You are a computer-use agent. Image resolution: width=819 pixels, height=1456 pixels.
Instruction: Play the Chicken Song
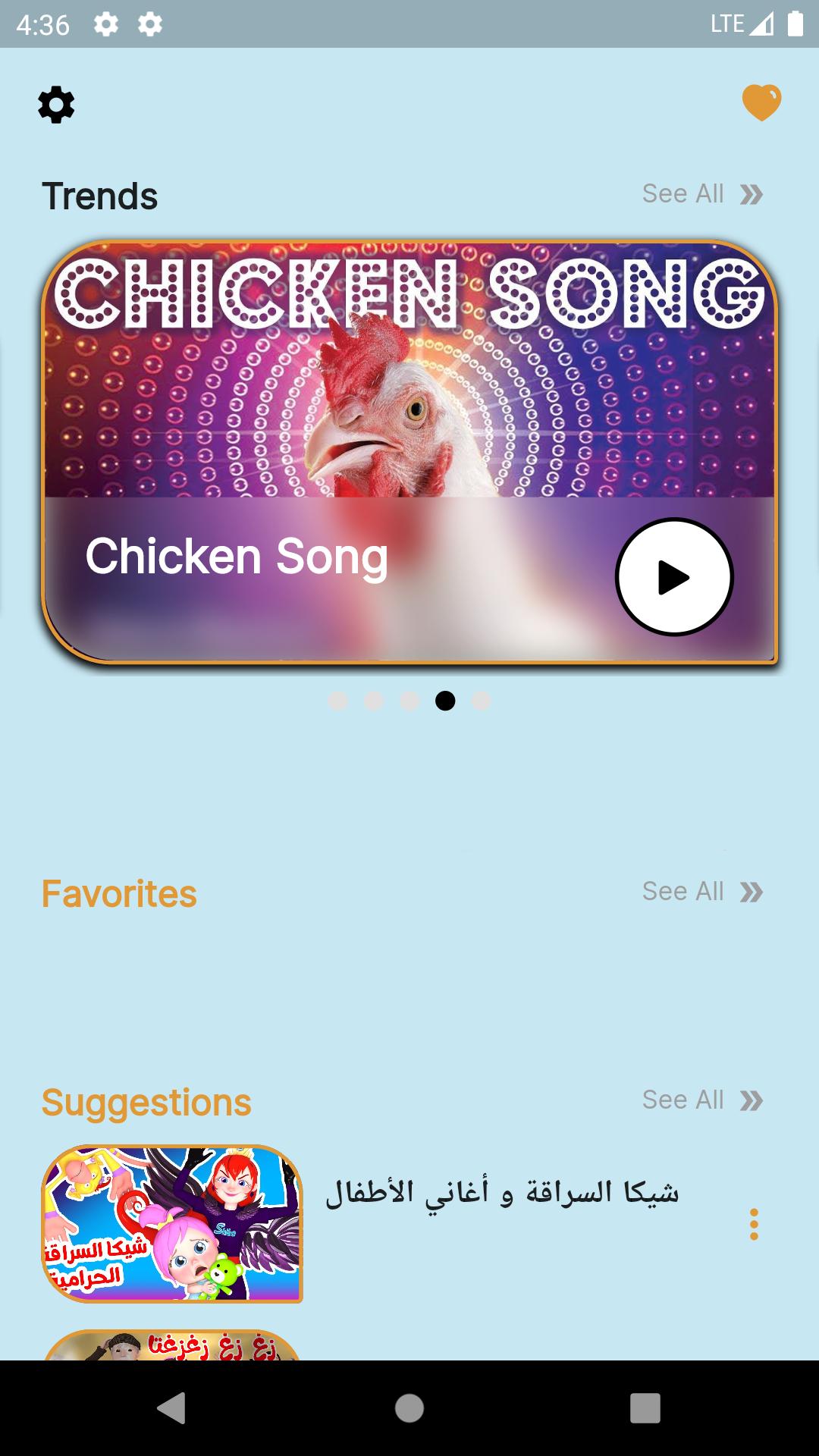(673, 577)
